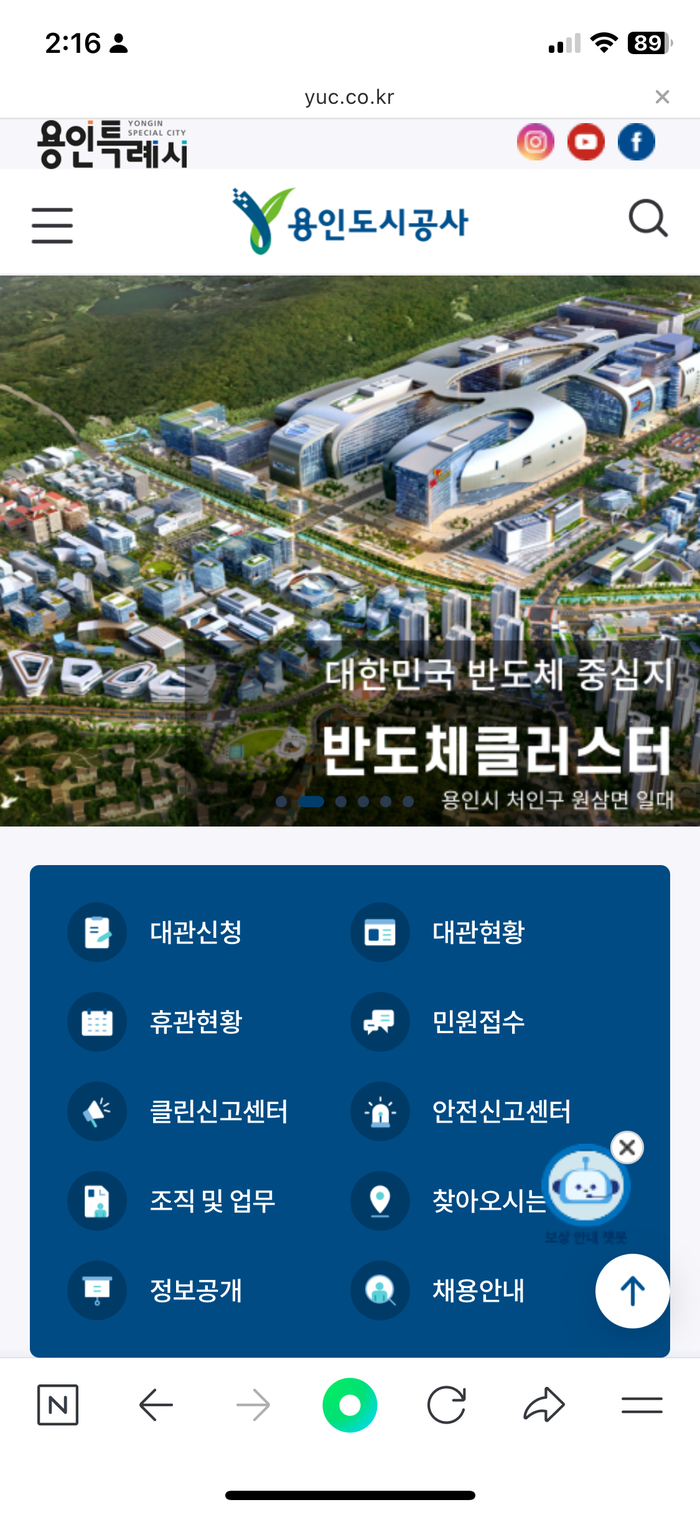Open 대관현황 shortcut
700x1515 pixels.
click(x=478, y=932)
